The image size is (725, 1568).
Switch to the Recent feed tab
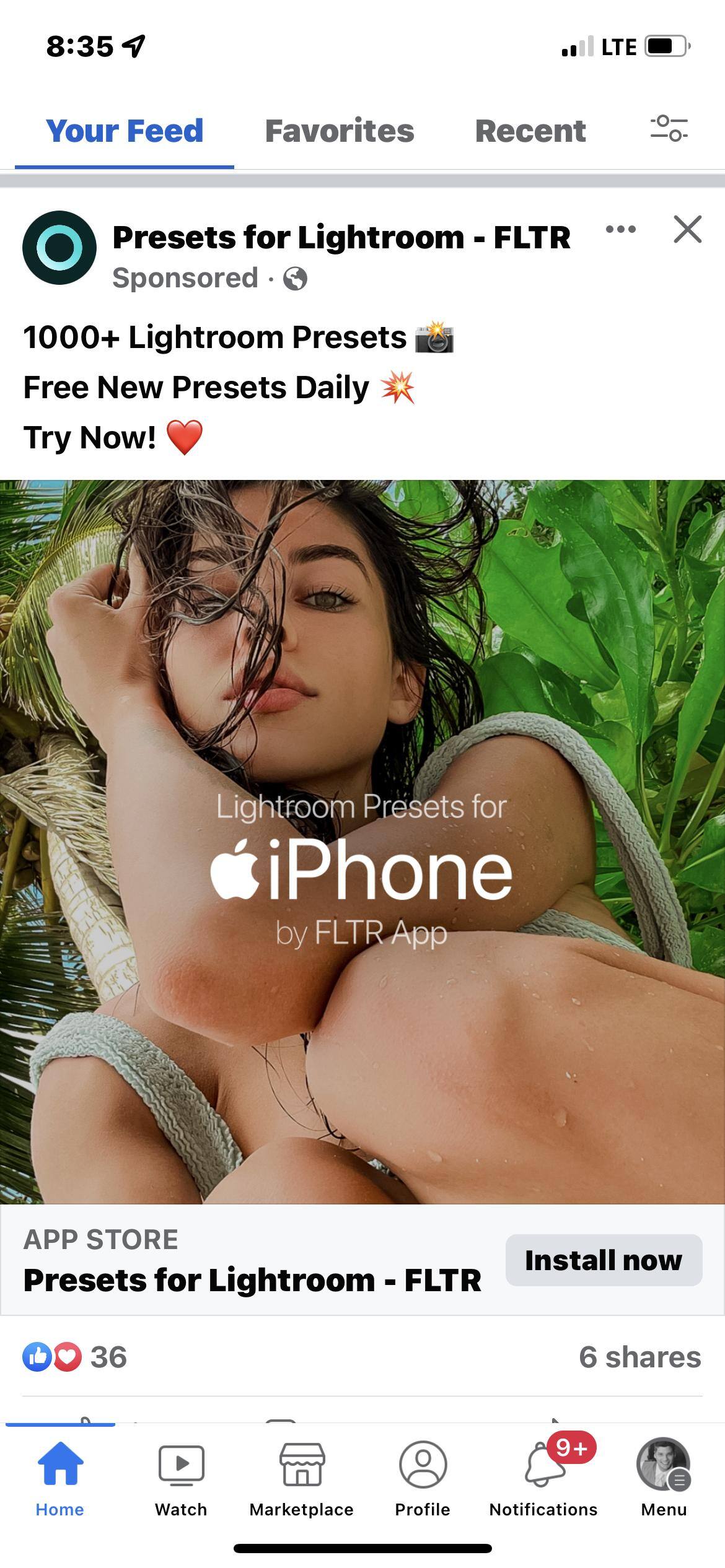530,131
